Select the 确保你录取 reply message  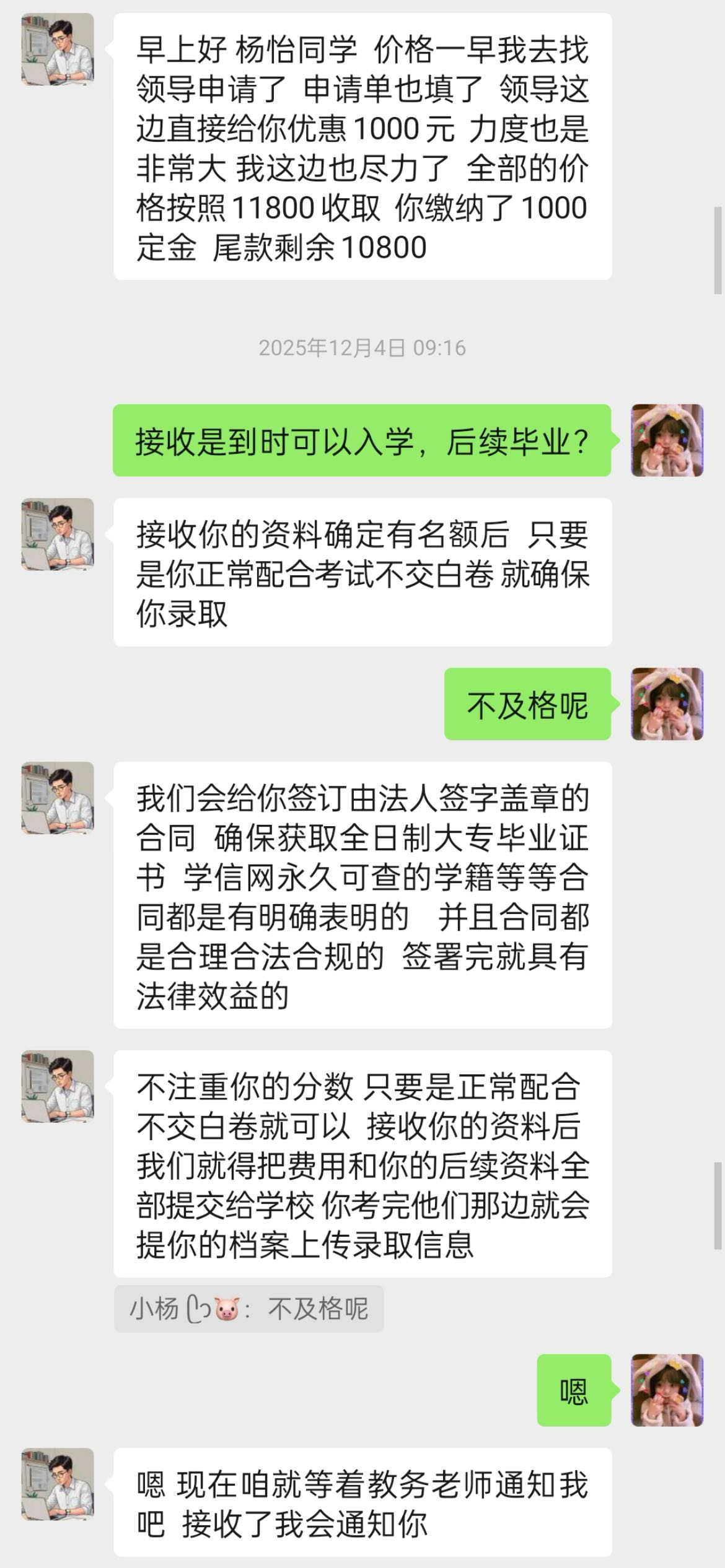pos(362,573)
